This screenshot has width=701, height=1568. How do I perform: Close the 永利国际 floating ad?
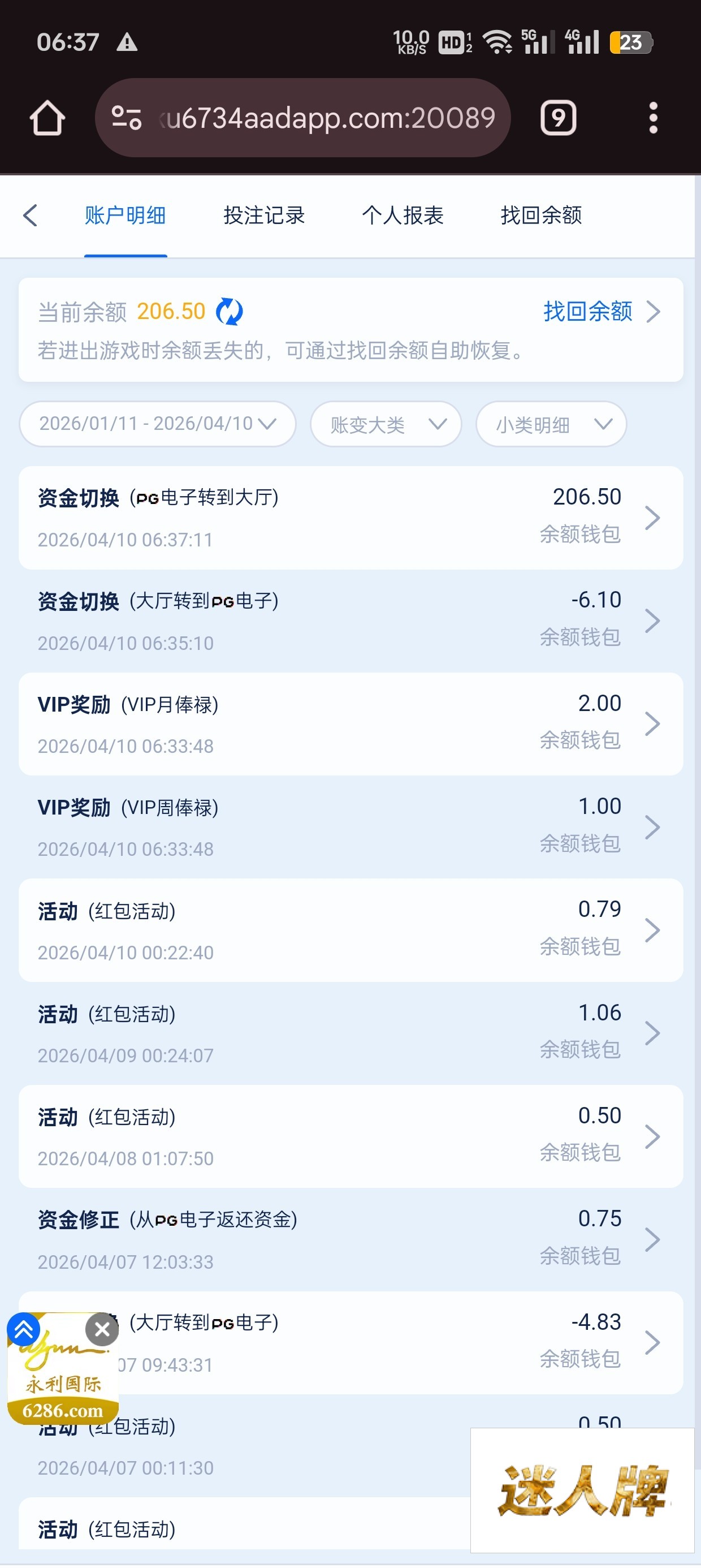pyautogui.click(x=102, y=1329)
